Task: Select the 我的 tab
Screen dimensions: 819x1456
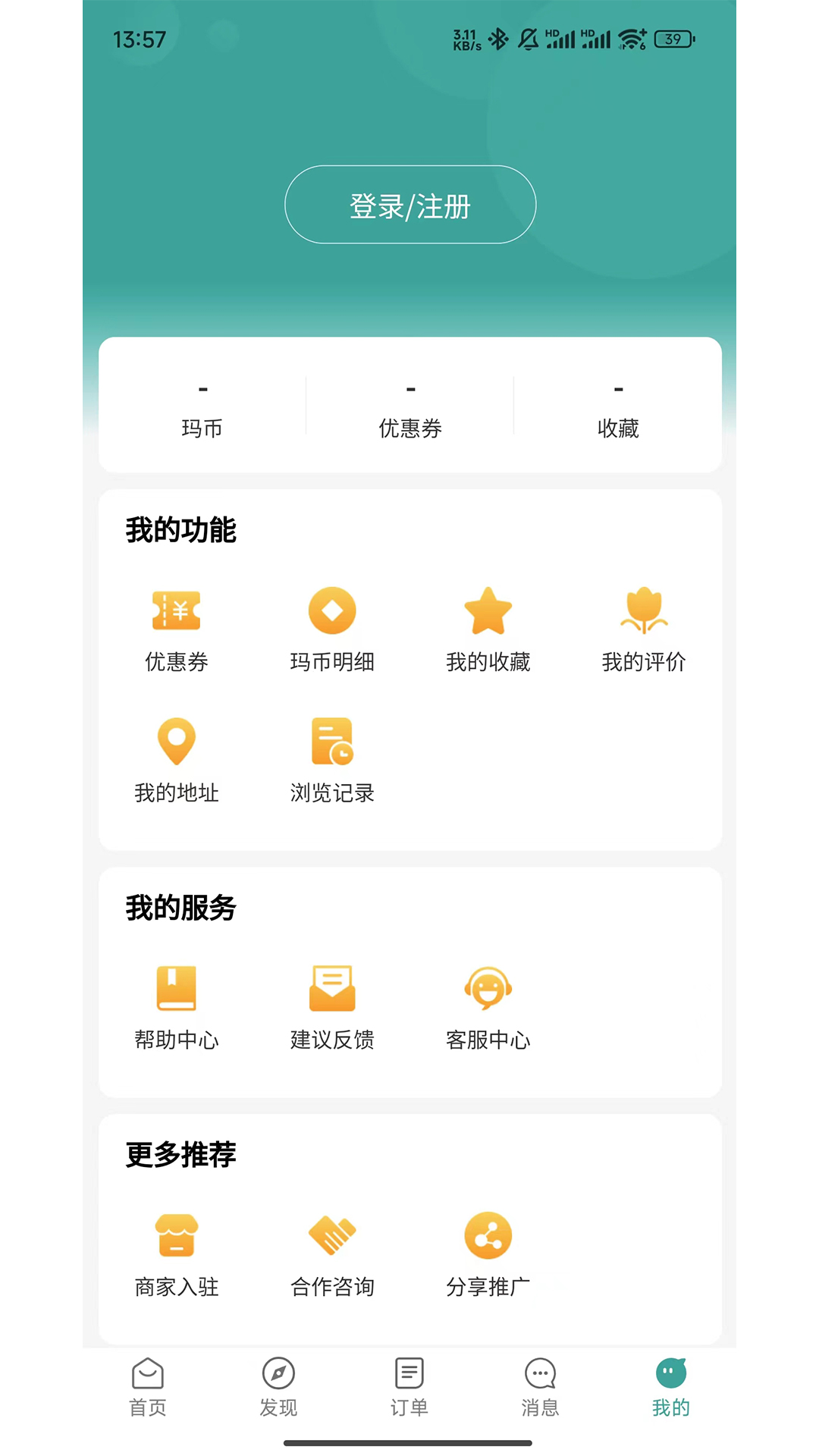Action: (x=671, y=1387)
